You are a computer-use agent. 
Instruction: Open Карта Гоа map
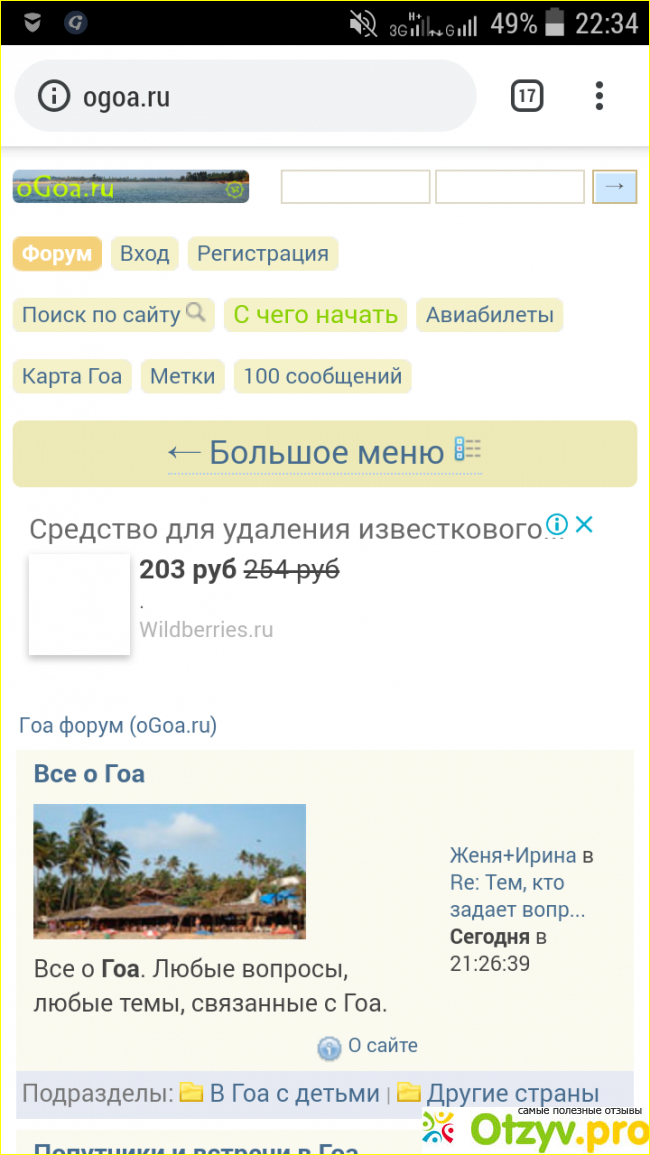pos(72,377)
